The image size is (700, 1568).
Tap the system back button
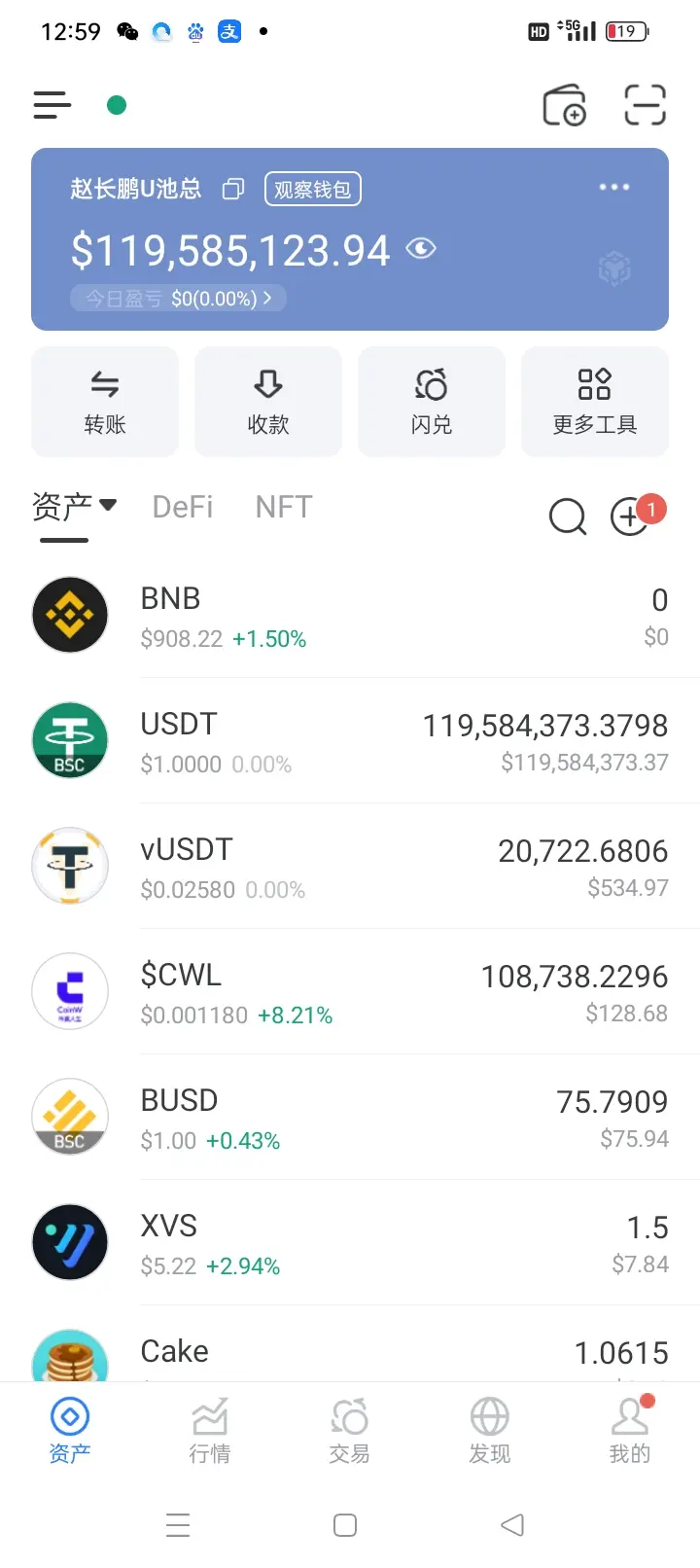(512, 1524)
